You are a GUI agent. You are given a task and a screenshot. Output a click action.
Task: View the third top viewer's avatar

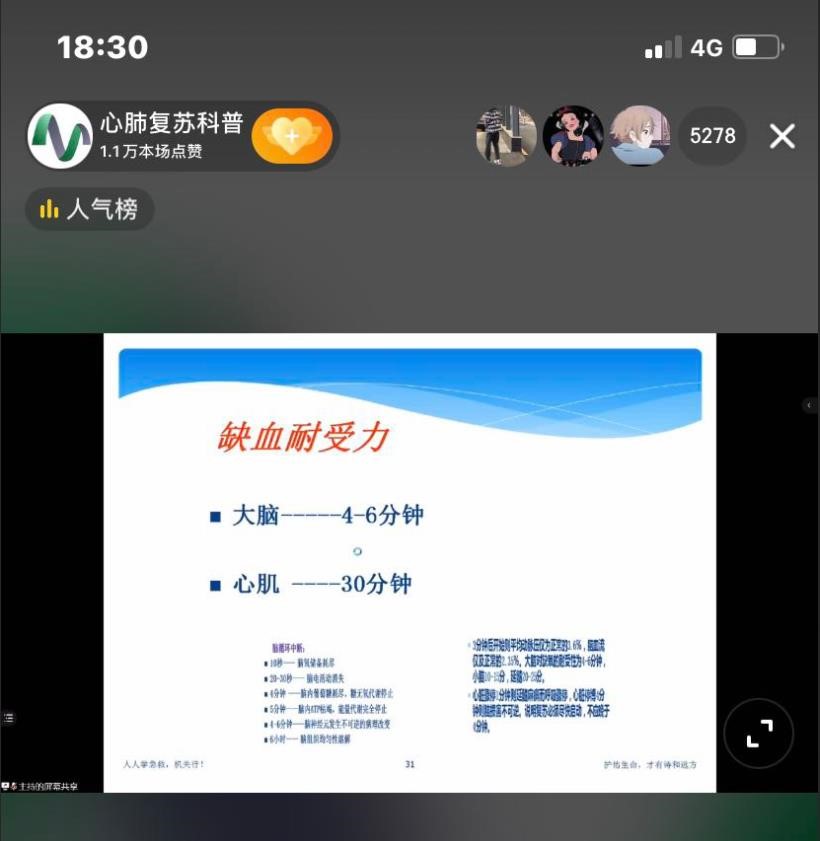(640, 136)
